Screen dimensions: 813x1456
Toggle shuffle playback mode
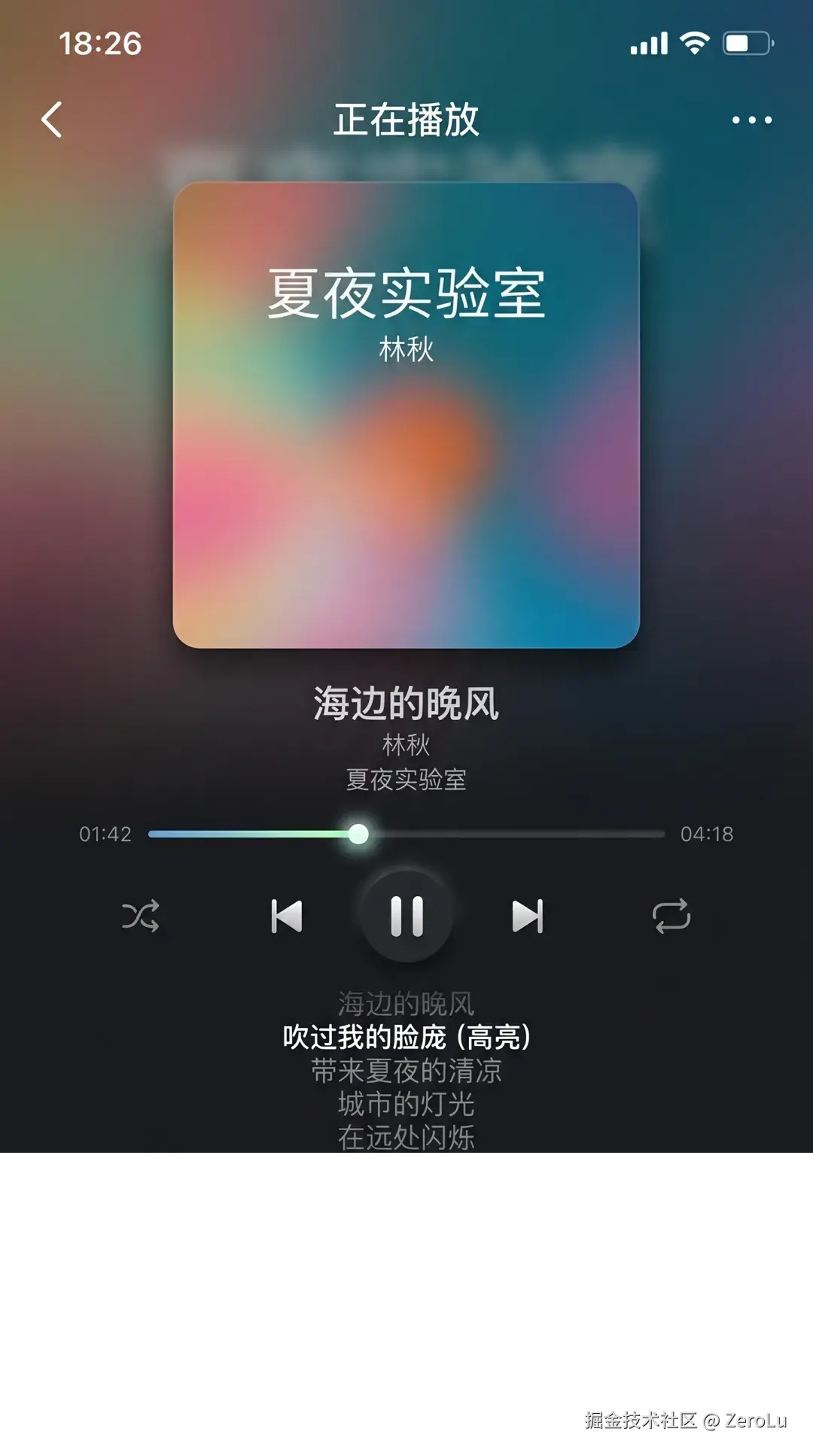coord(141,916)
